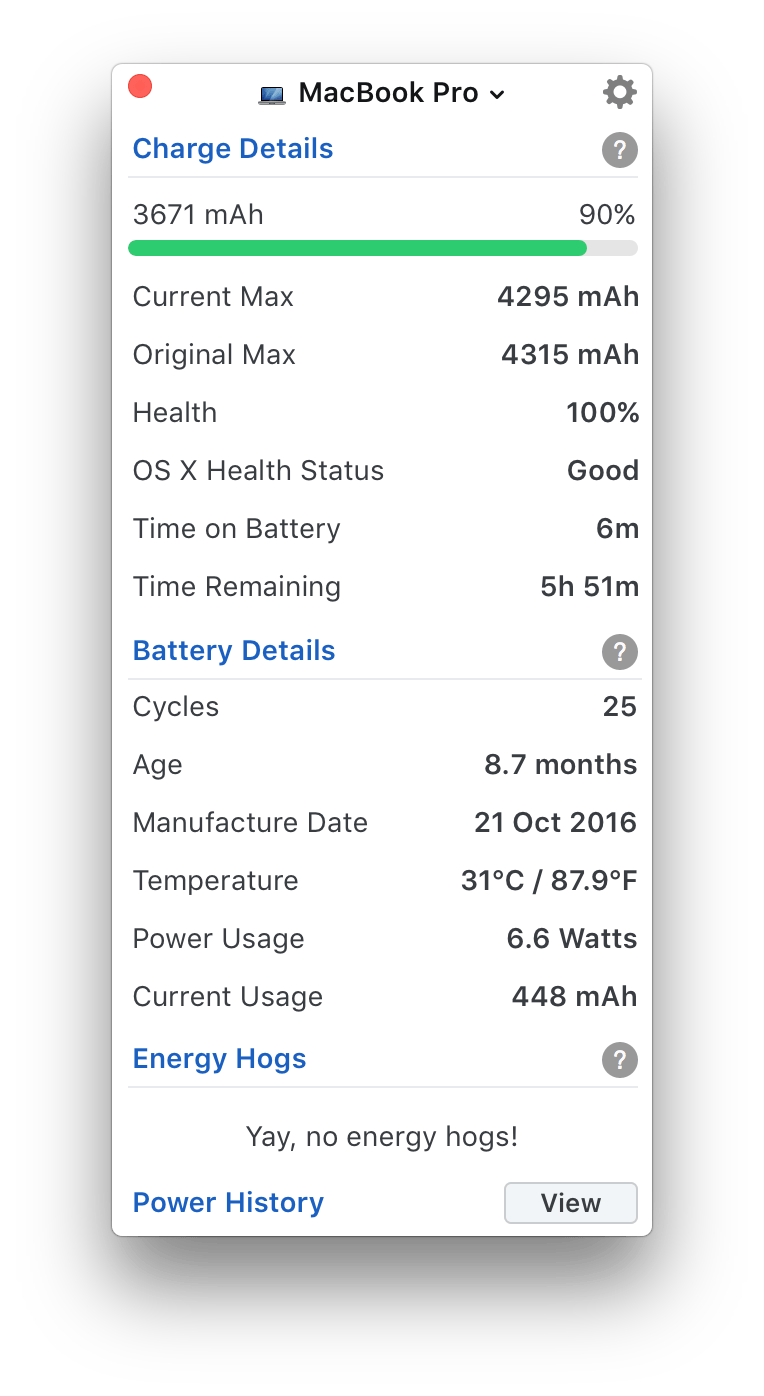The height and width of the screenshot is (1396, 764).
Task: Click the question mark beside Charge Details
Action: tap(619, 150)
